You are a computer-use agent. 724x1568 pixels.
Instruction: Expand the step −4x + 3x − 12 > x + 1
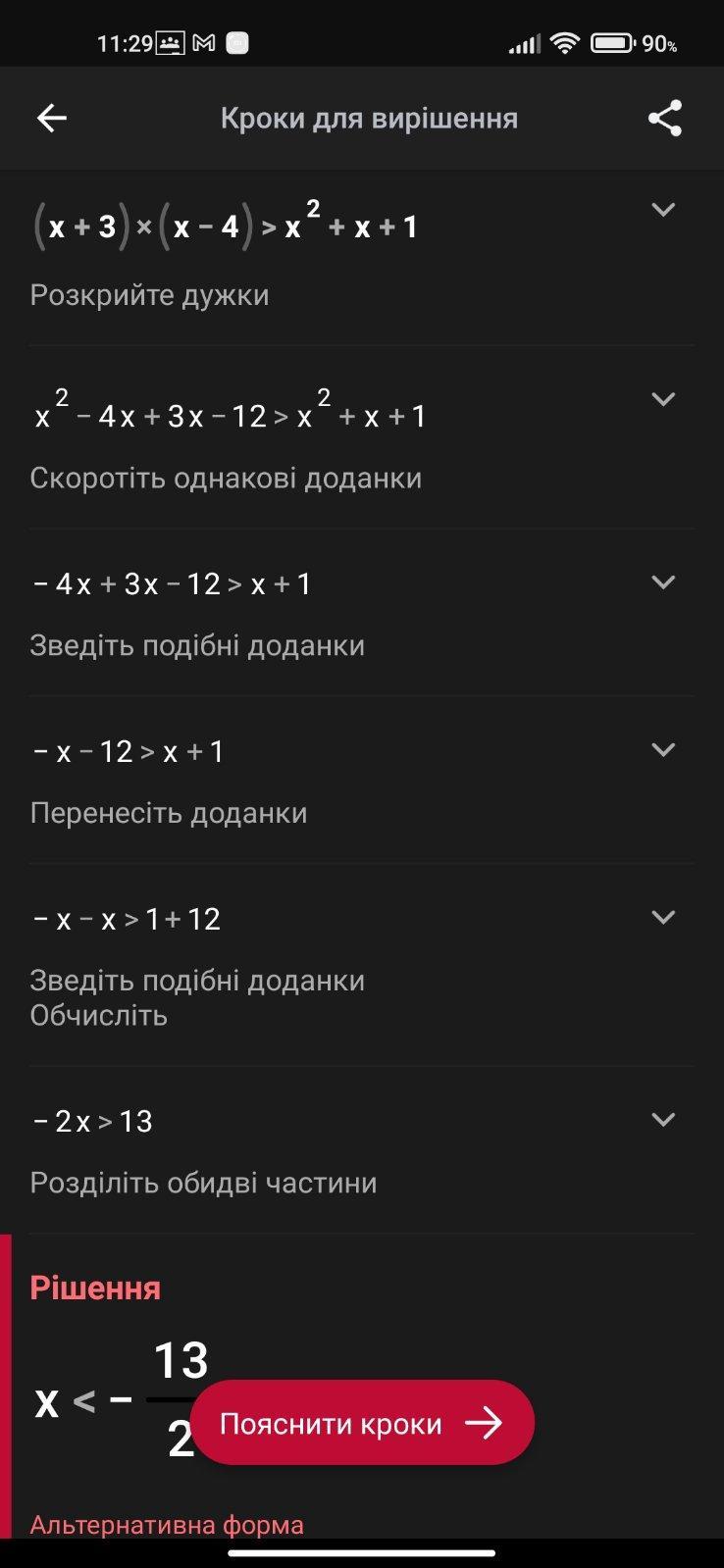pos(663,582)
